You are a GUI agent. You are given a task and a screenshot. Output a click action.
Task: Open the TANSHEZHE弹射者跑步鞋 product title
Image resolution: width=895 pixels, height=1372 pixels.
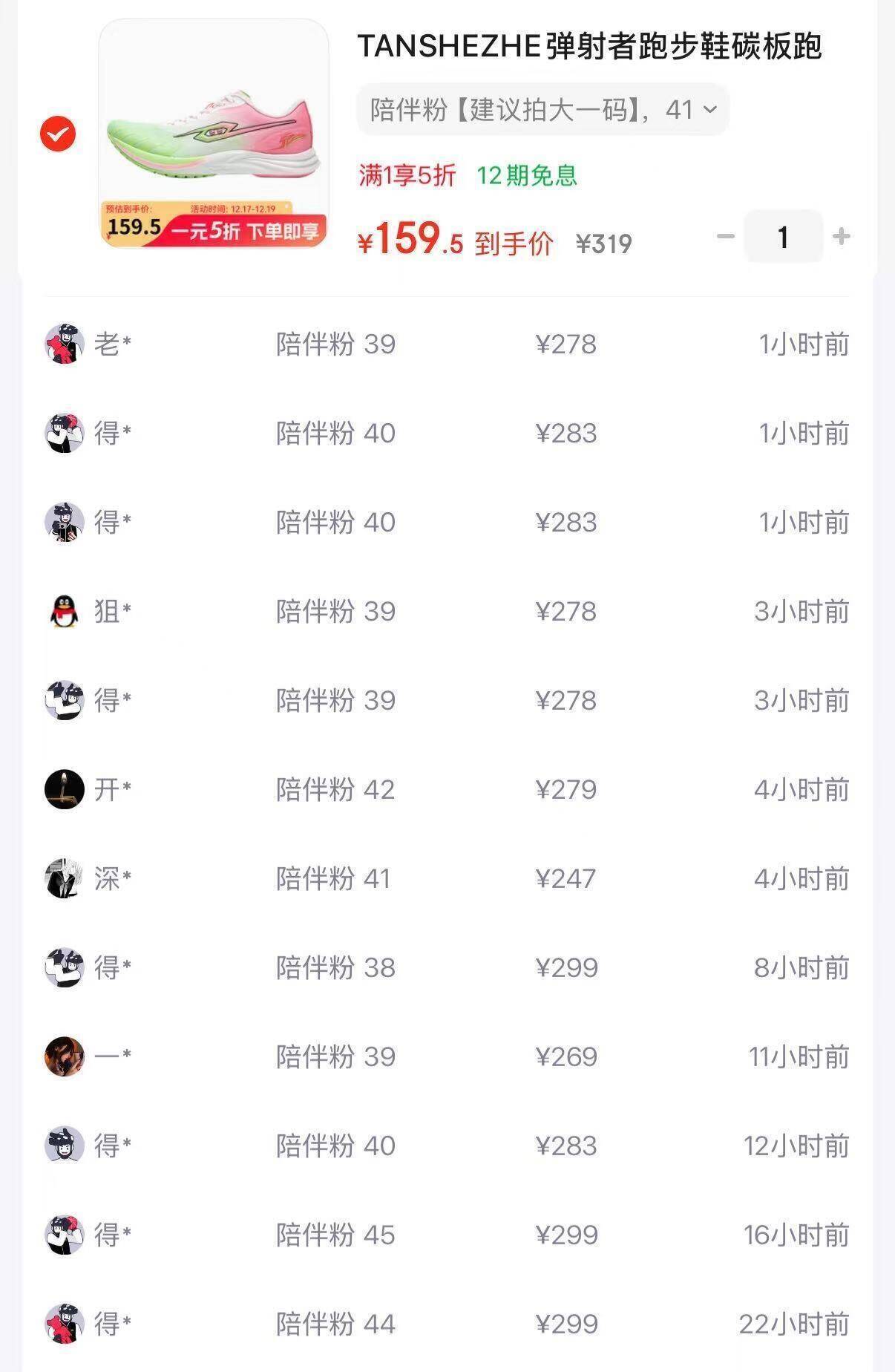click(589, 47)
